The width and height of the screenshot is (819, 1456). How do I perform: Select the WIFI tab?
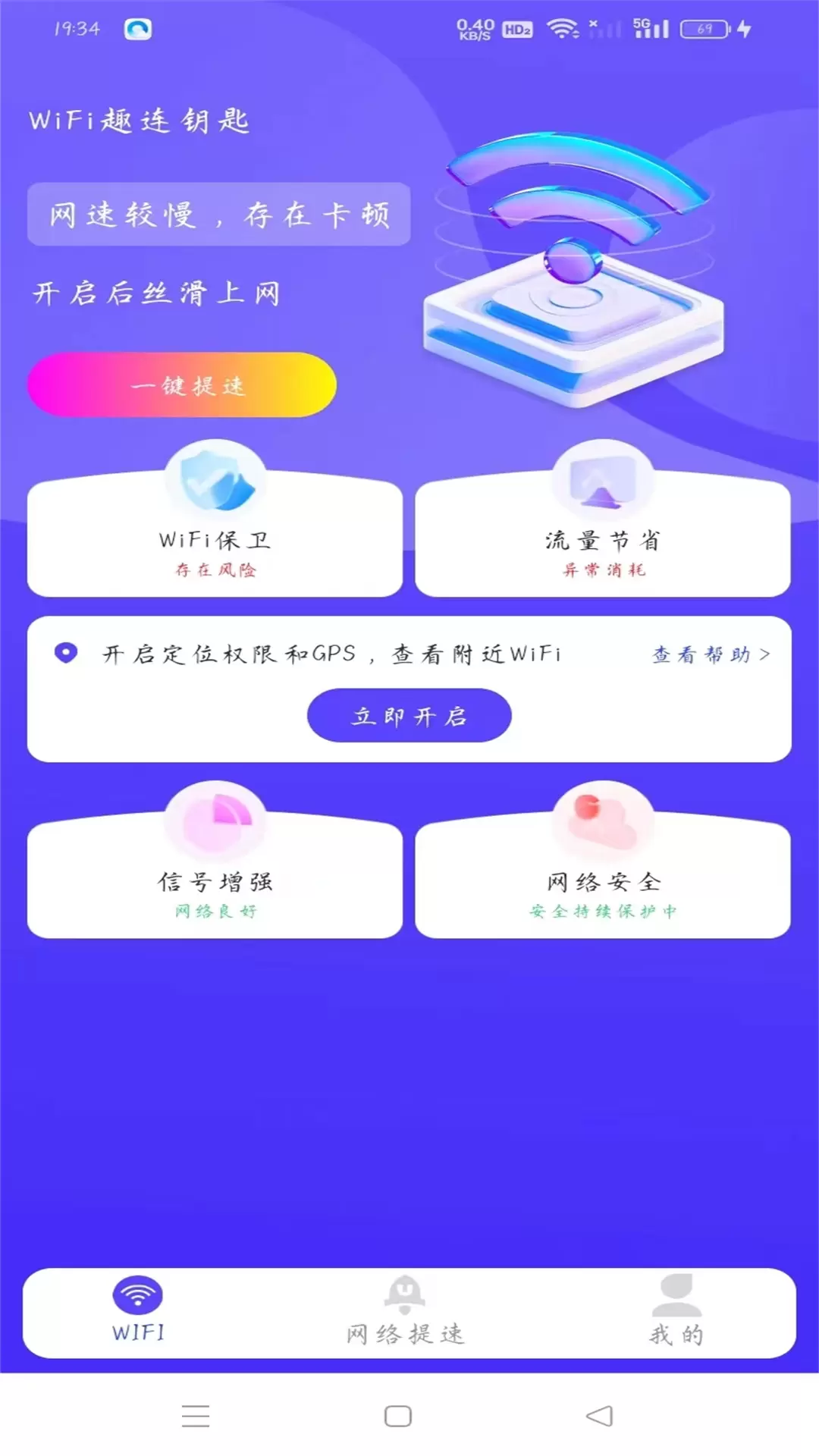click(138, 1310)
